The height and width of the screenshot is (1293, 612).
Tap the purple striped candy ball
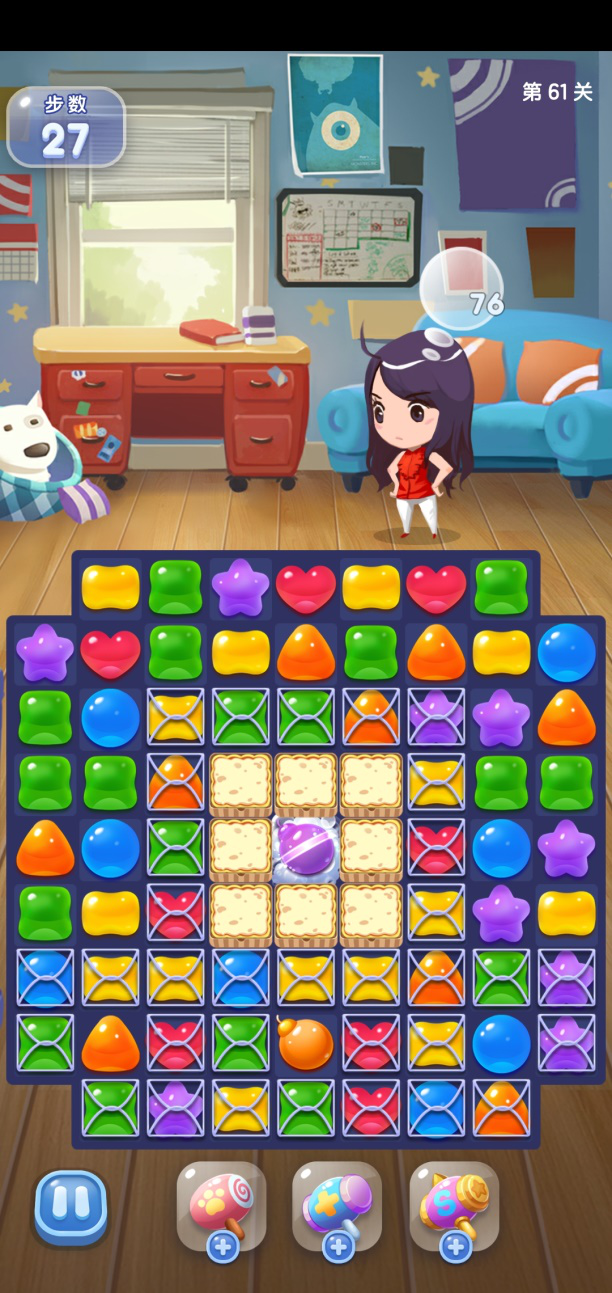tap(307, 848)
